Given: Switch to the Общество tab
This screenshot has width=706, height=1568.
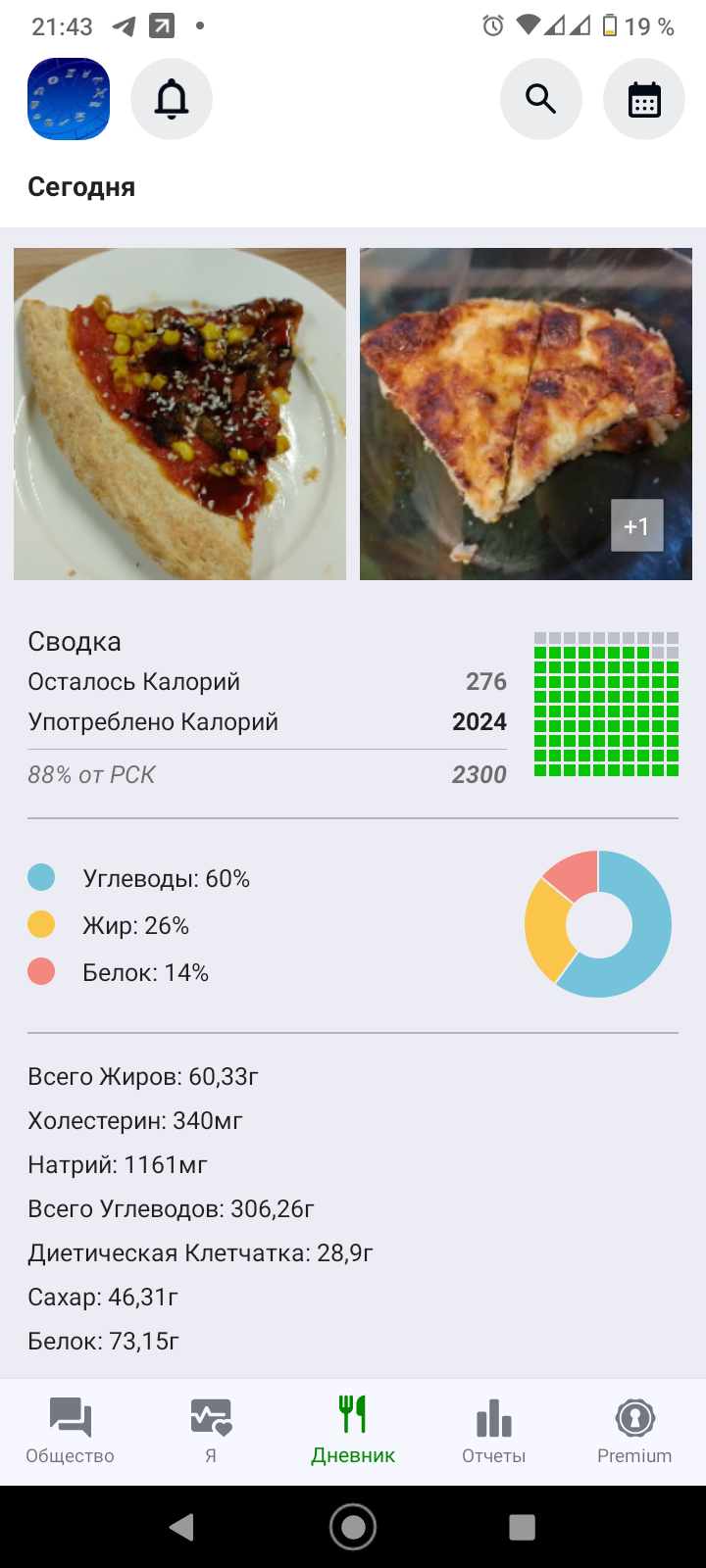Looking at the screenshot, I should [x=71, y=1431].
